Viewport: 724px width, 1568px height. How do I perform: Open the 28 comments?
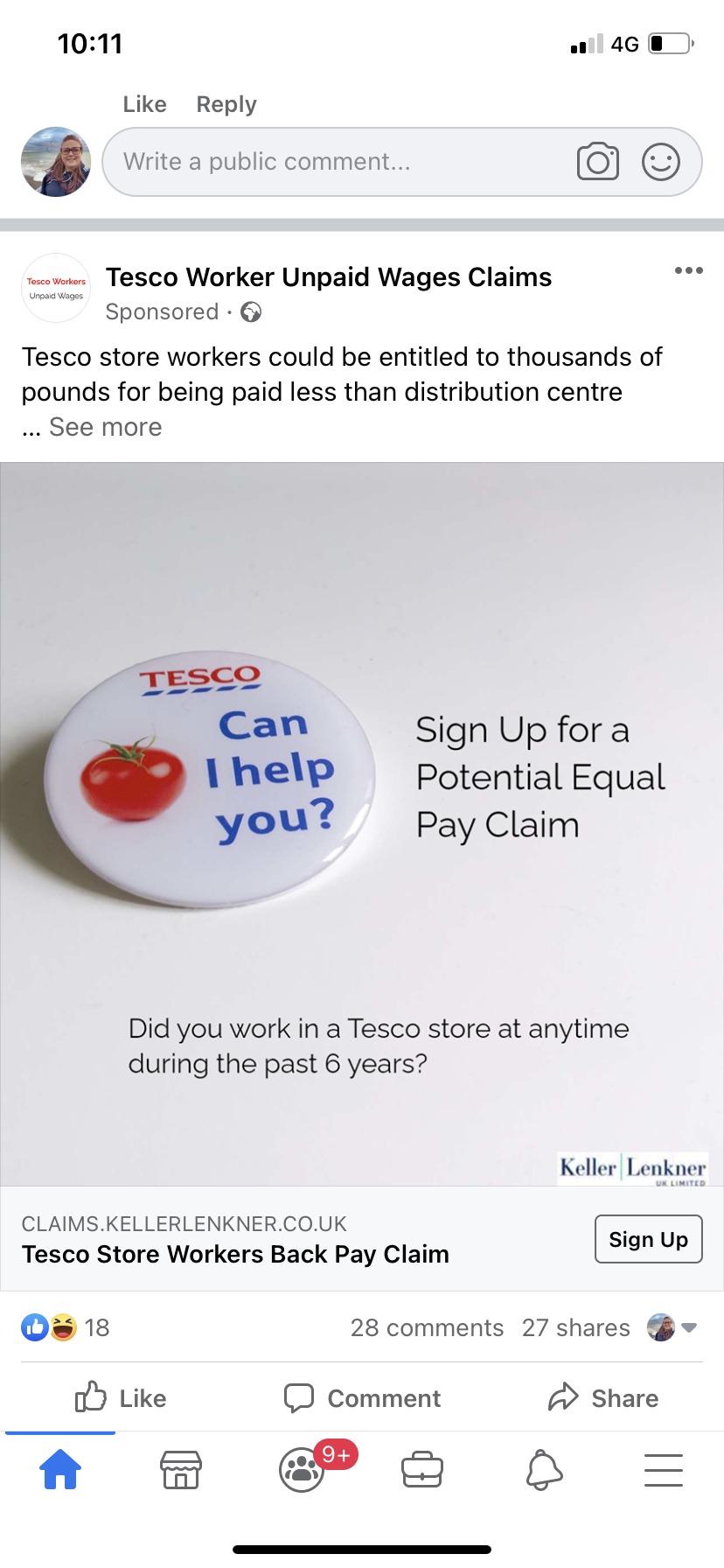427,1327
